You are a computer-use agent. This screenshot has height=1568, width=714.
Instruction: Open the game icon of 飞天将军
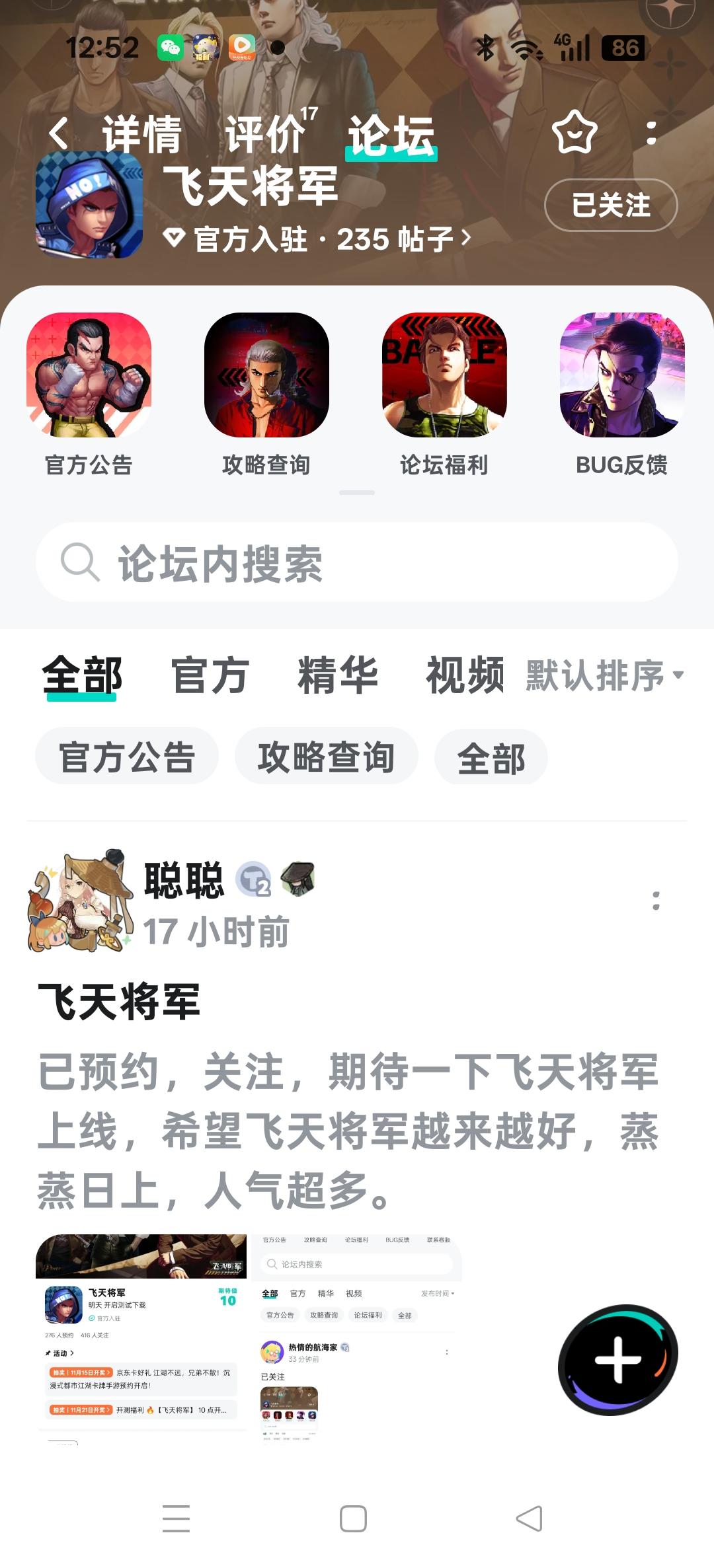tap(89, 207)
